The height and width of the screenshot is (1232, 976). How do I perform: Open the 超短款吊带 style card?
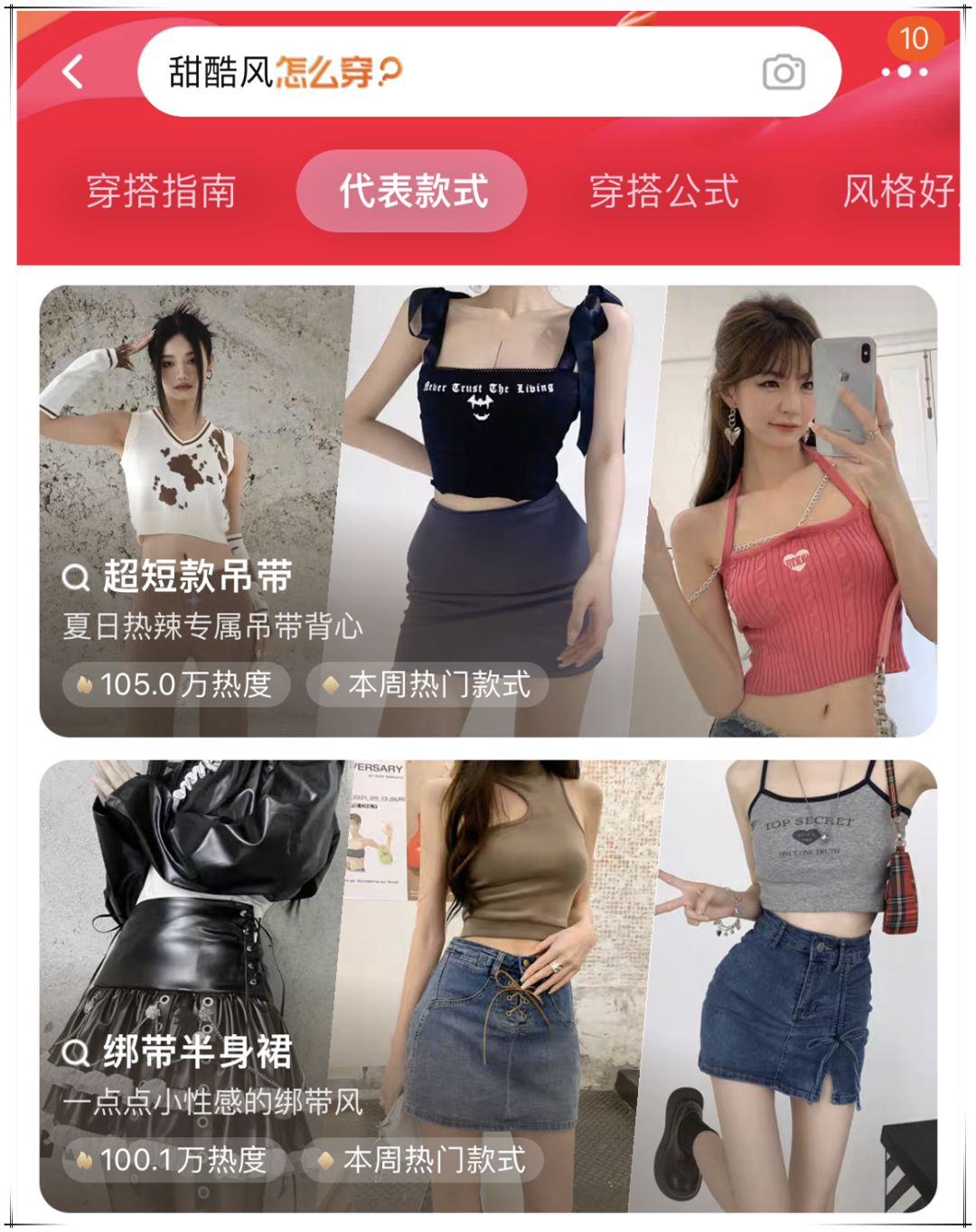(x=488, y=511)
